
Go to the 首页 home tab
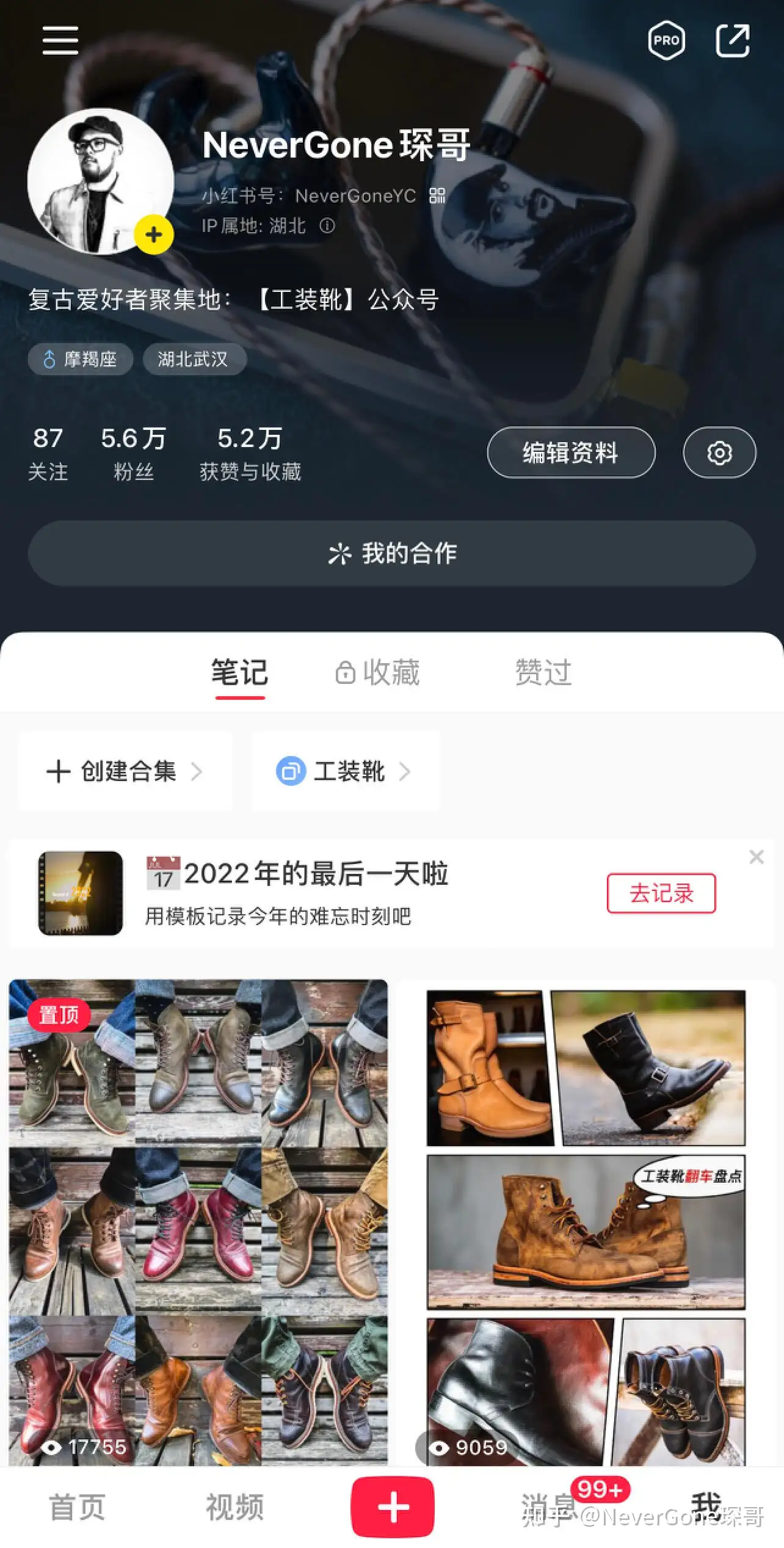pos(77,1506)
